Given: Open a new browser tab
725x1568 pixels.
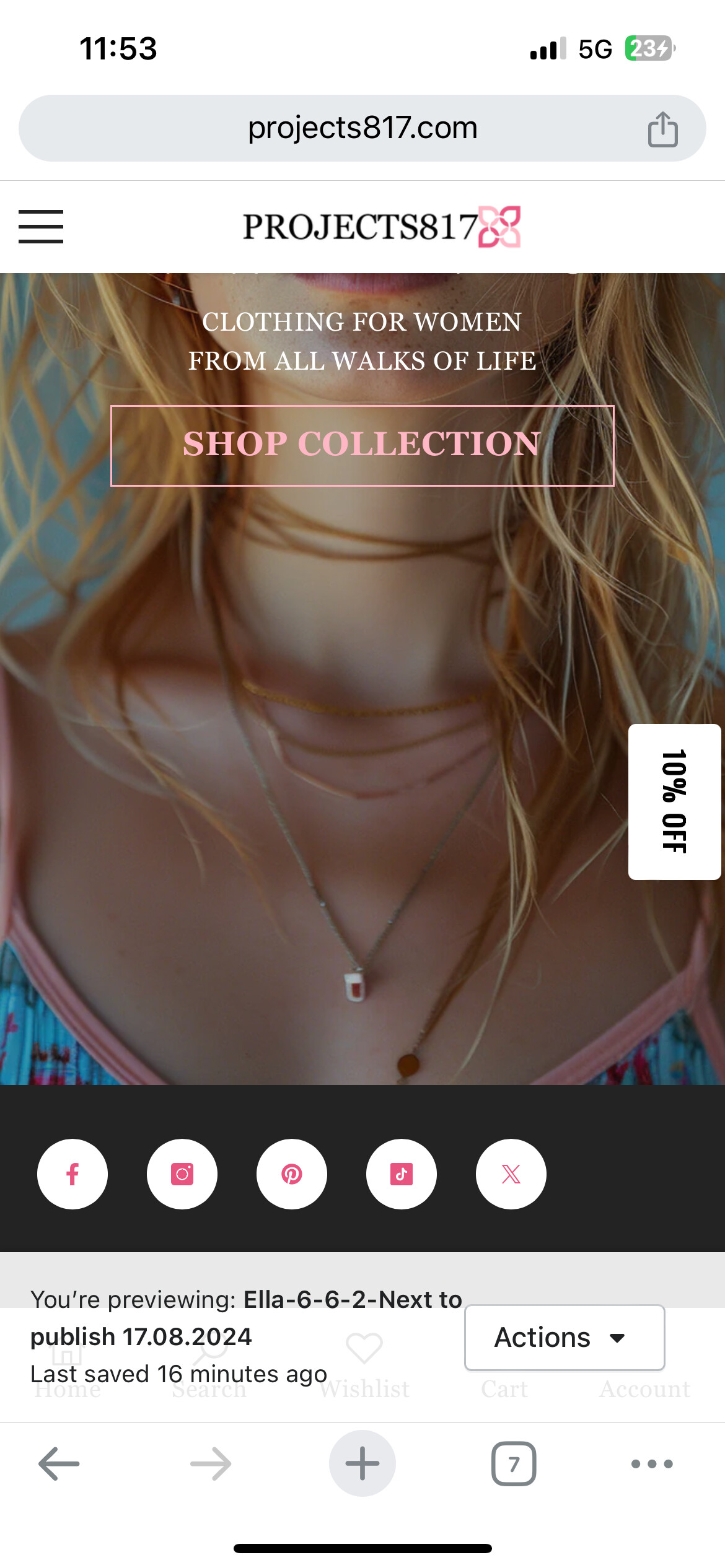Looking at the screenshot, I should pos(362,1464).
